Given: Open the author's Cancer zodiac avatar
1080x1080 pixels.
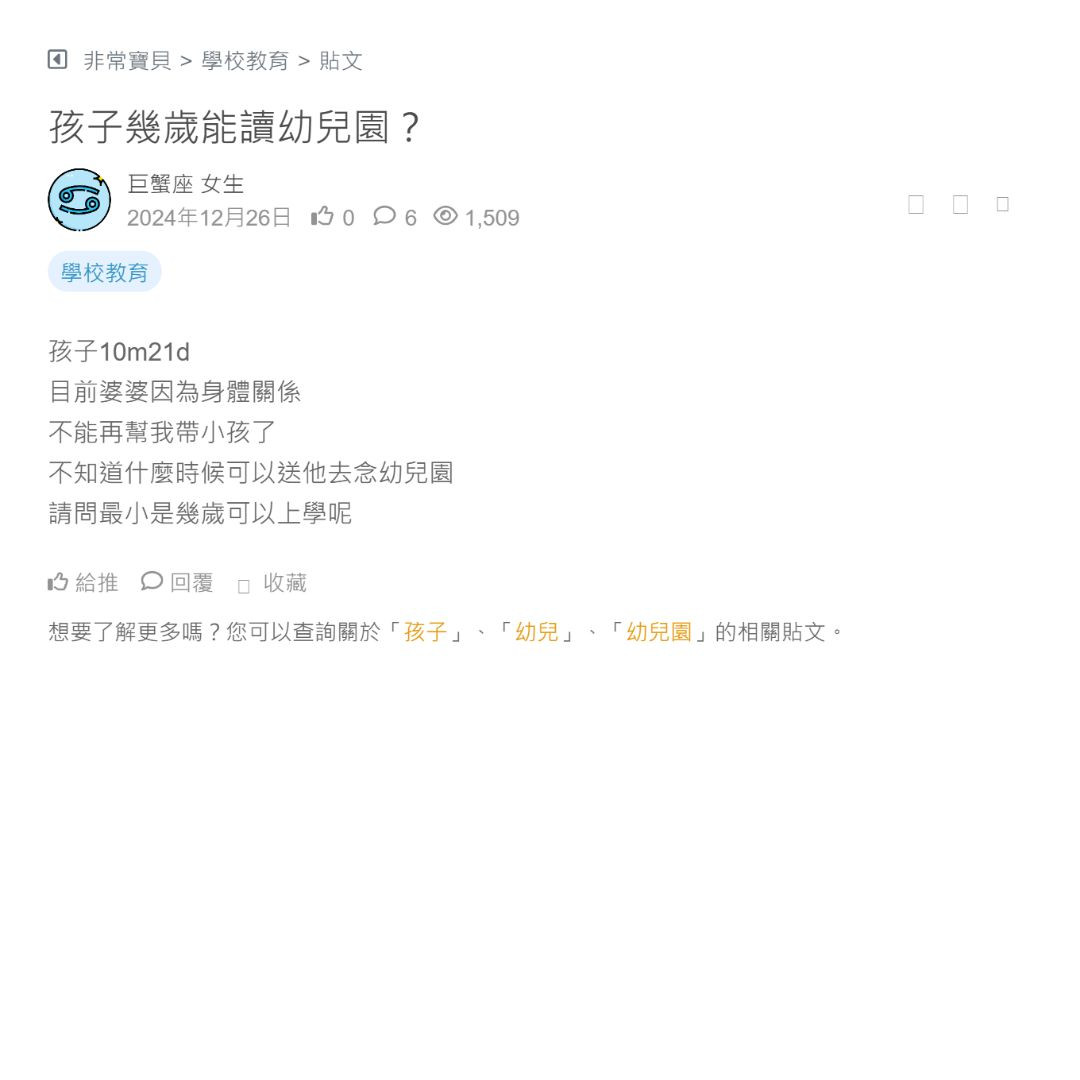Looking at the screenshot, I should (x=79, y=200).
